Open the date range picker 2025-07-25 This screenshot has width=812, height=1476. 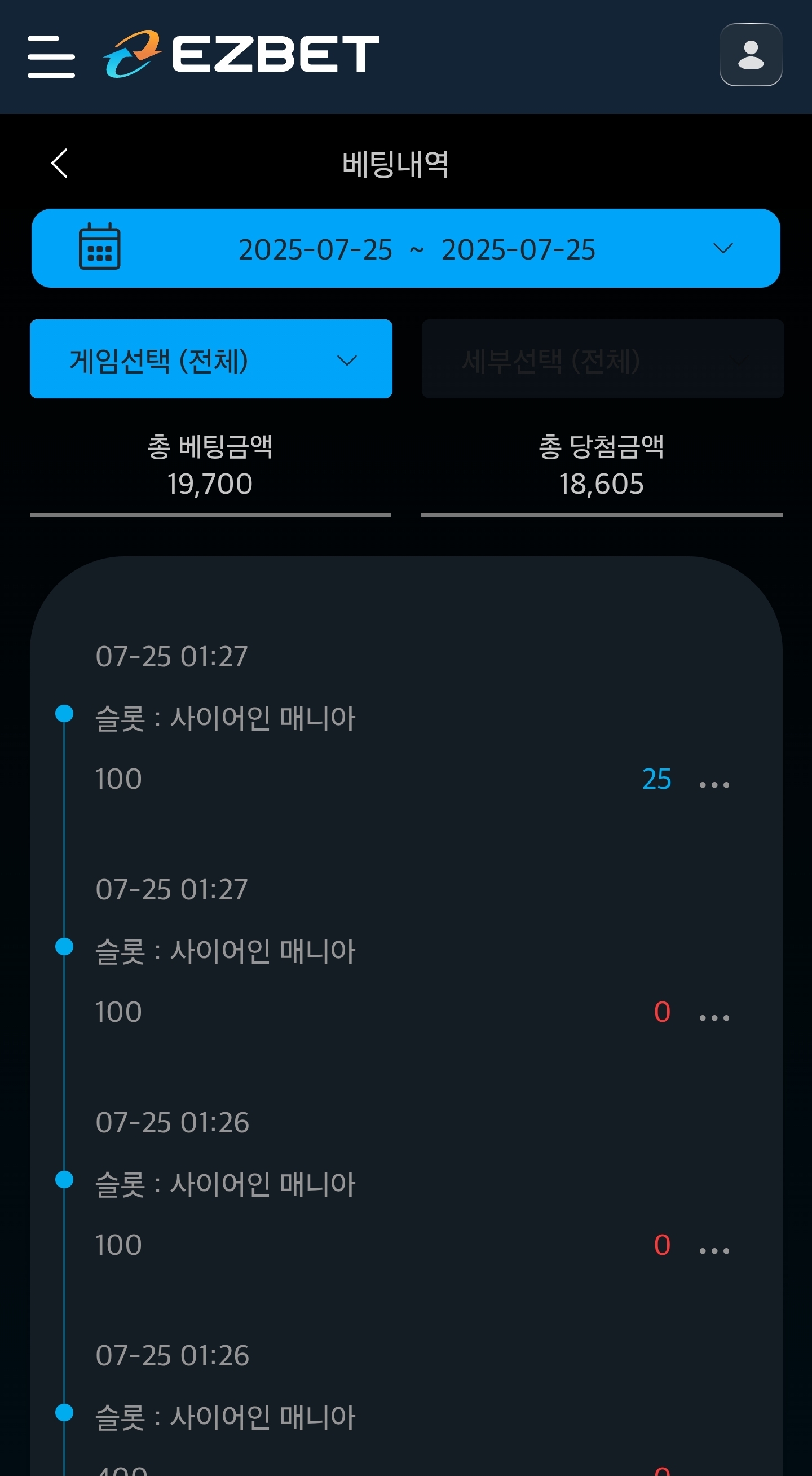pos(405,248)
